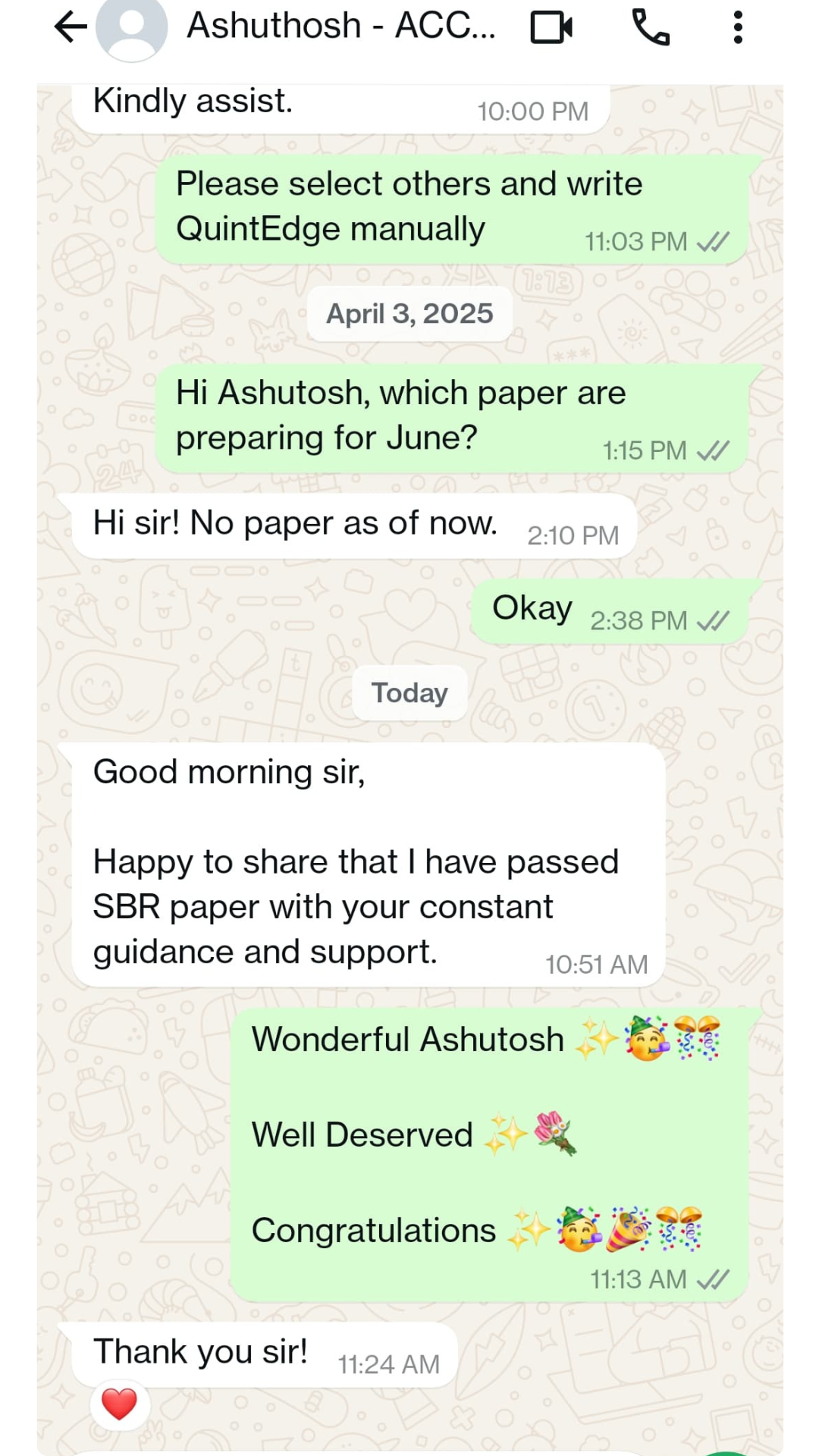
Task: Open the heart reaction on "Thank you sir!"
Action: click(x=120, y=1404)
